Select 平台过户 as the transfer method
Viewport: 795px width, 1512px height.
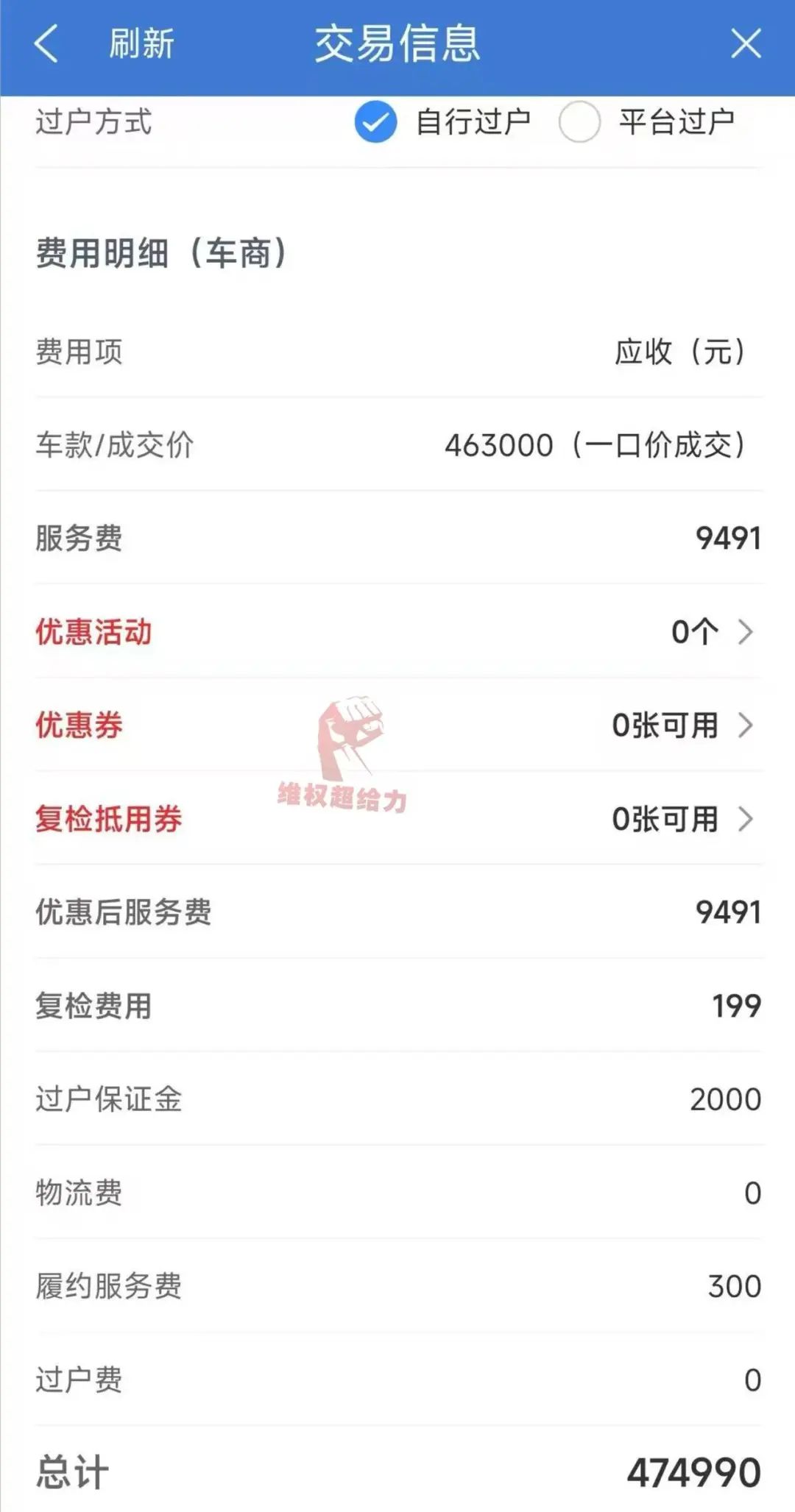coord(579,122)
